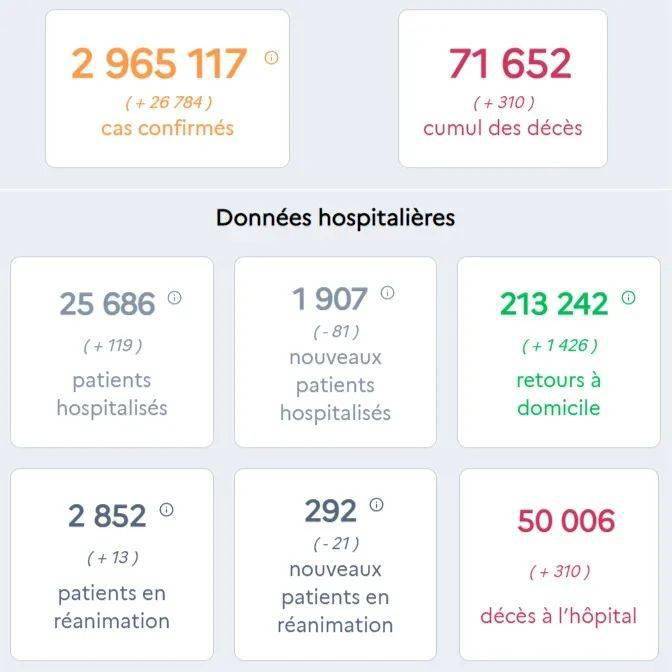Show info for 292 nouveaux patients en réanimation
The image size is (672, 672).
click(x=376, y=505)
